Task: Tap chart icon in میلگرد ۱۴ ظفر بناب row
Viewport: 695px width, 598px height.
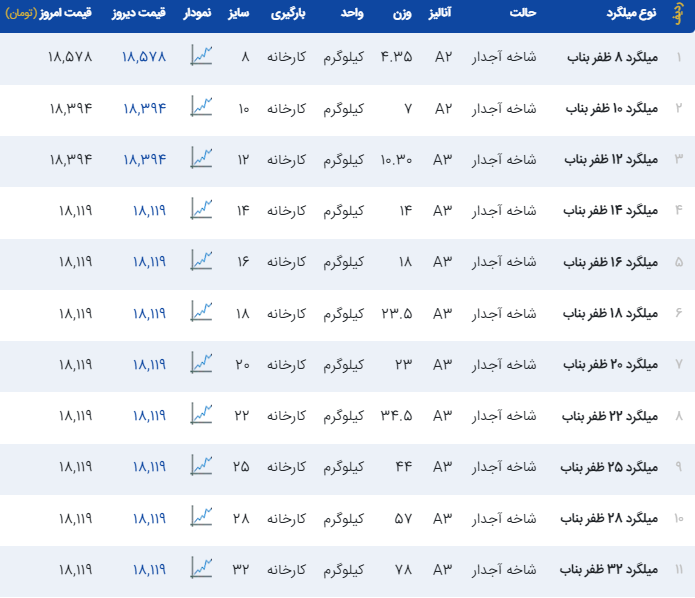Action: pyautogui.click(x=202, y=209)
